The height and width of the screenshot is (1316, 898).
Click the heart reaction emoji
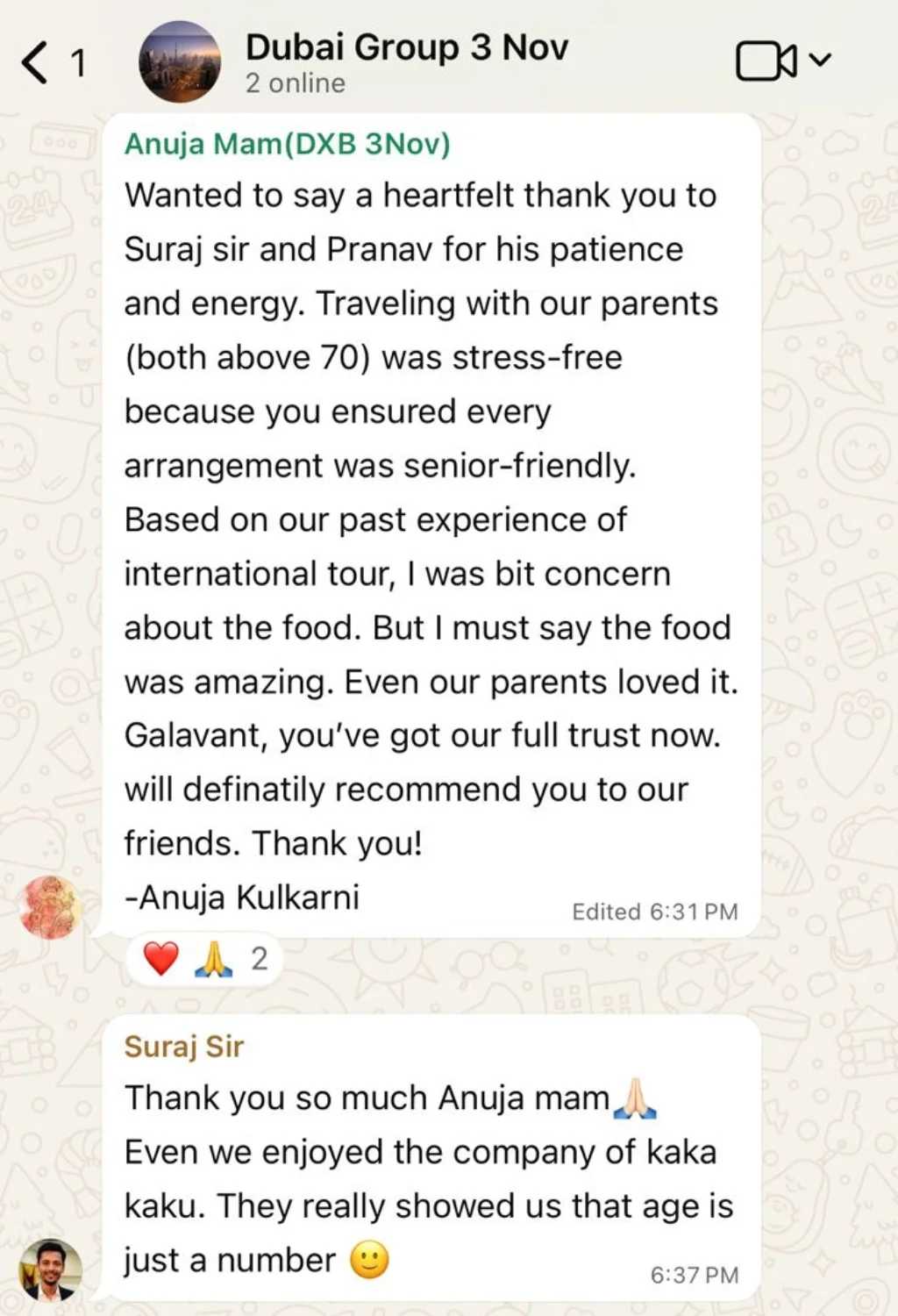pos(160,958)
